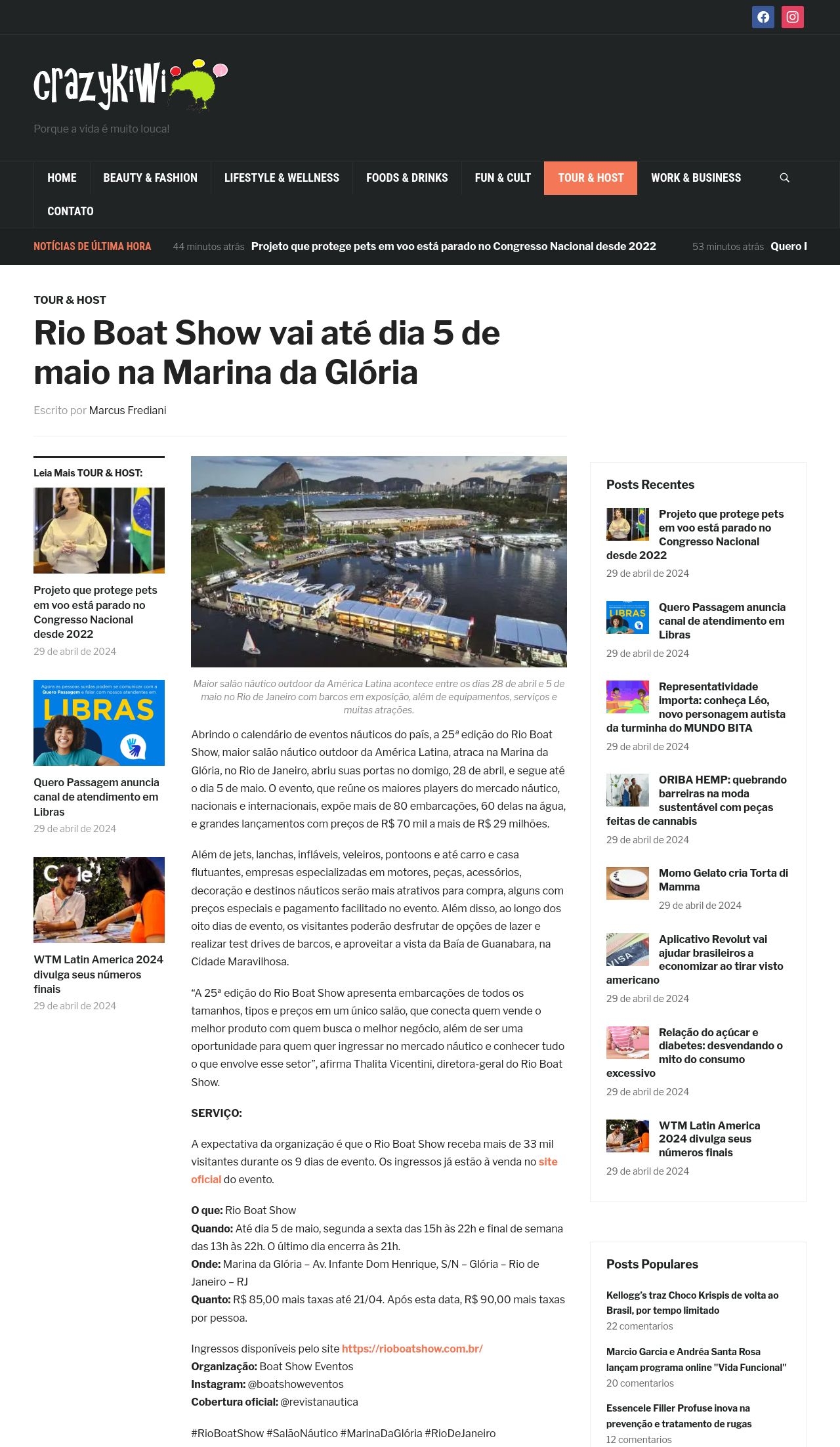
Task: Go to the HOME menu item
Action: 62,178
